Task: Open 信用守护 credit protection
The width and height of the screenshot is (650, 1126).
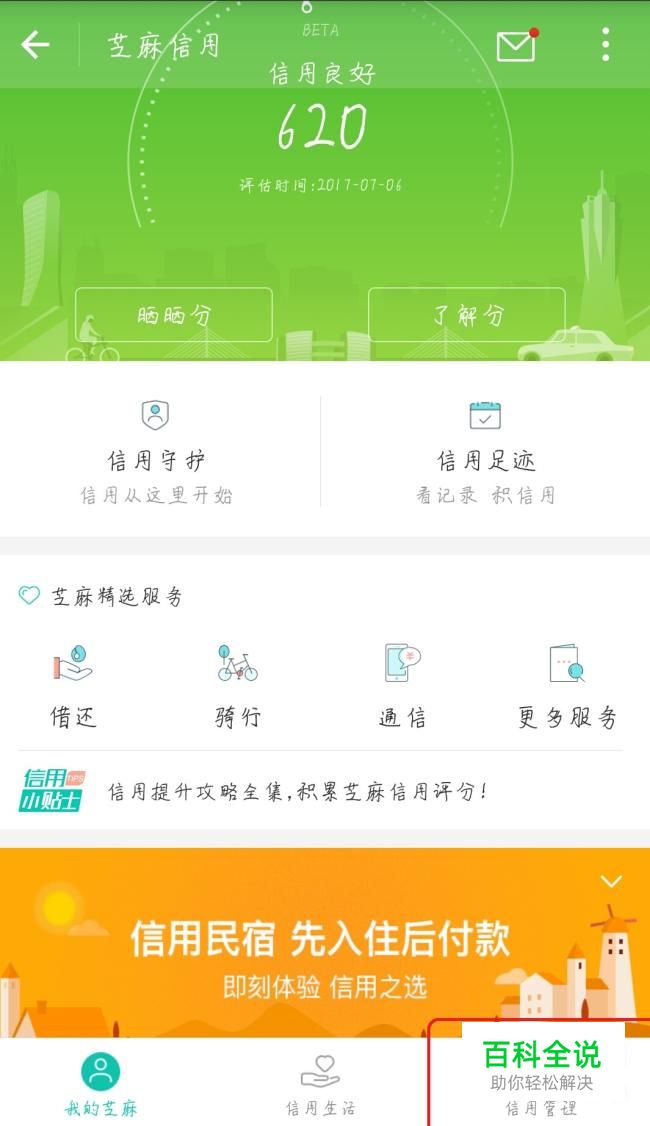Action: tap(156, 450)
